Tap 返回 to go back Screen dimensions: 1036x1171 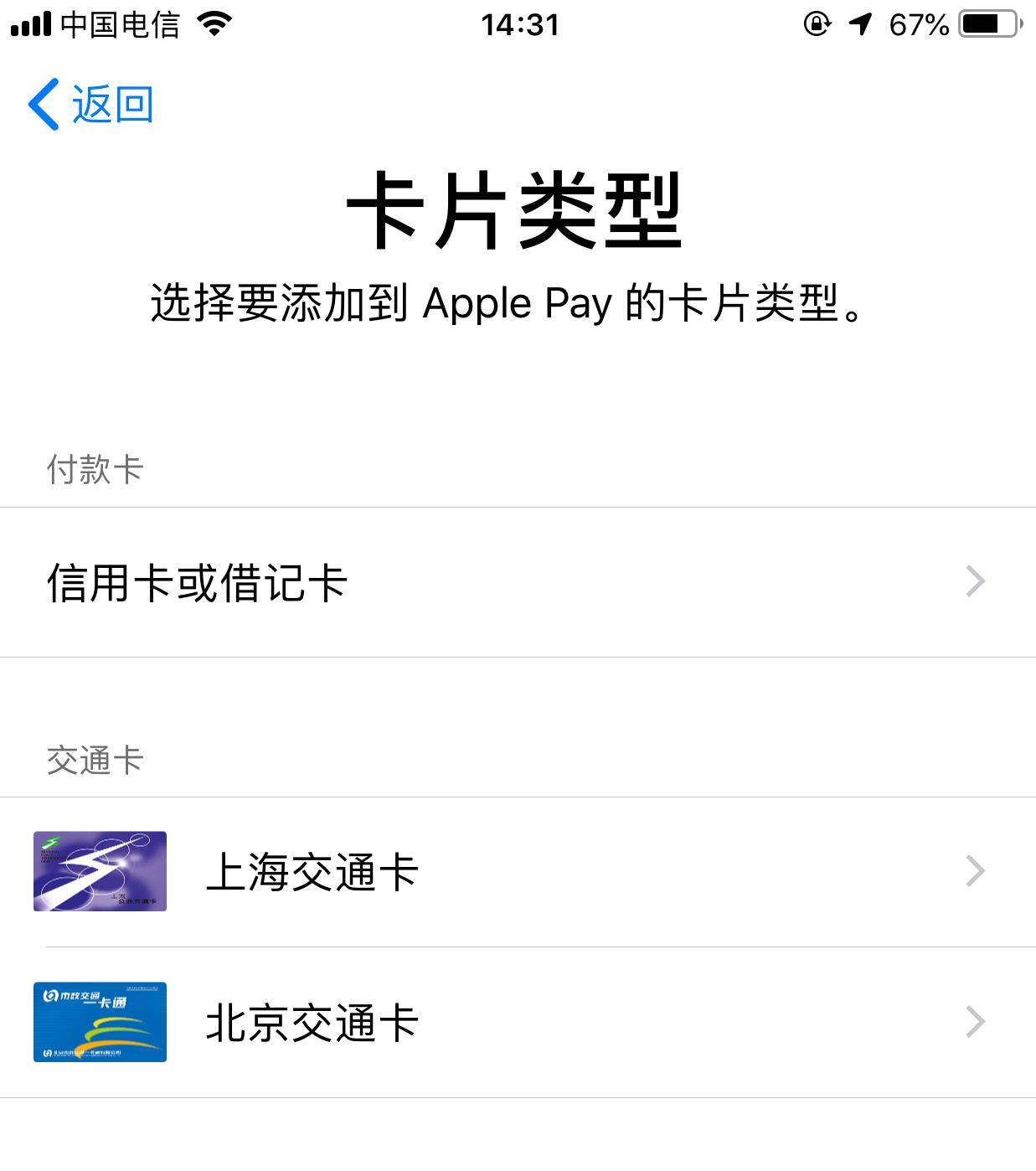tap(111, 104)
